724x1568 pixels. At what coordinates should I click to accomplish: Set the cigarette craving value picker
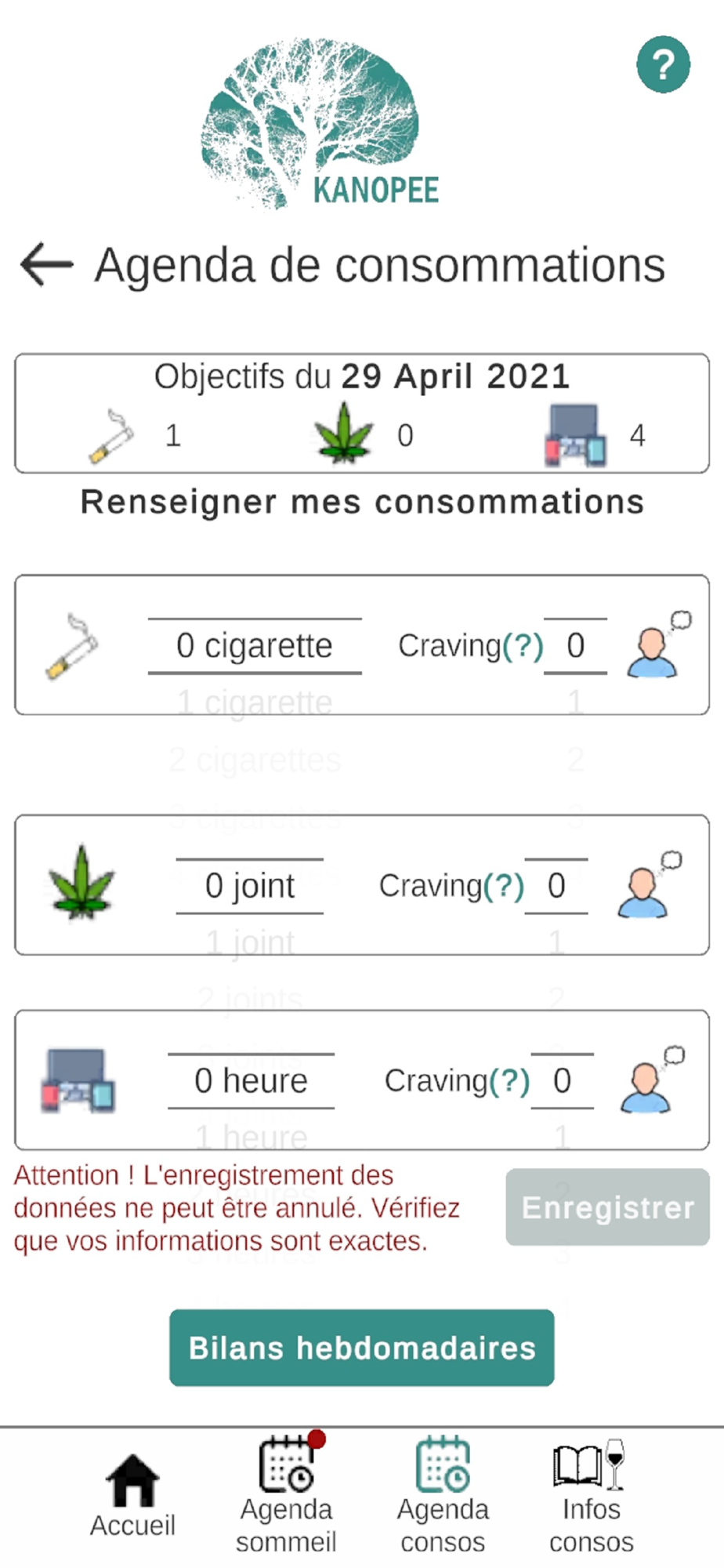click(x=576, y=646)
